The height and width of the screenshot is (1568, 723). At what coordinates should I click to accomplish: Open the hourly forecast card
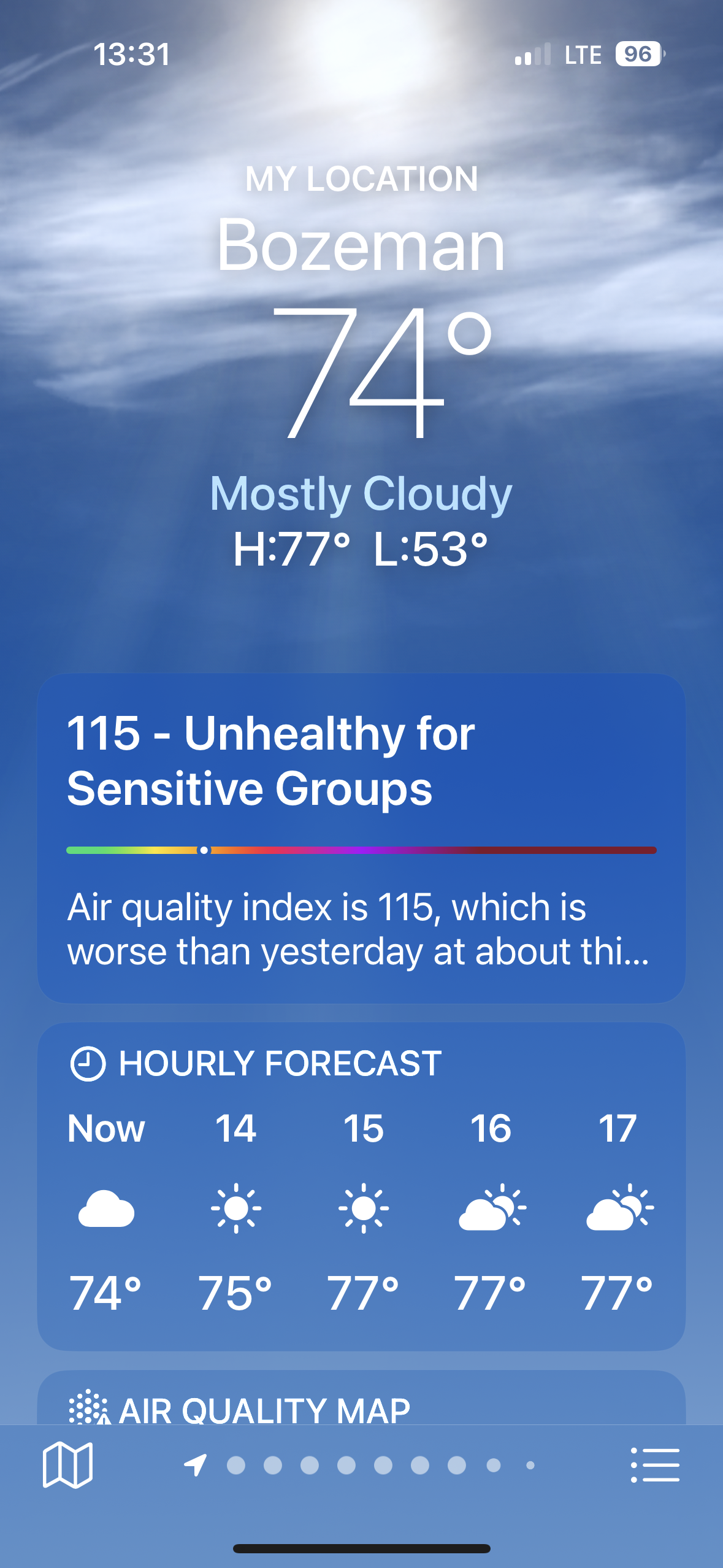[x=361, y=1185]
